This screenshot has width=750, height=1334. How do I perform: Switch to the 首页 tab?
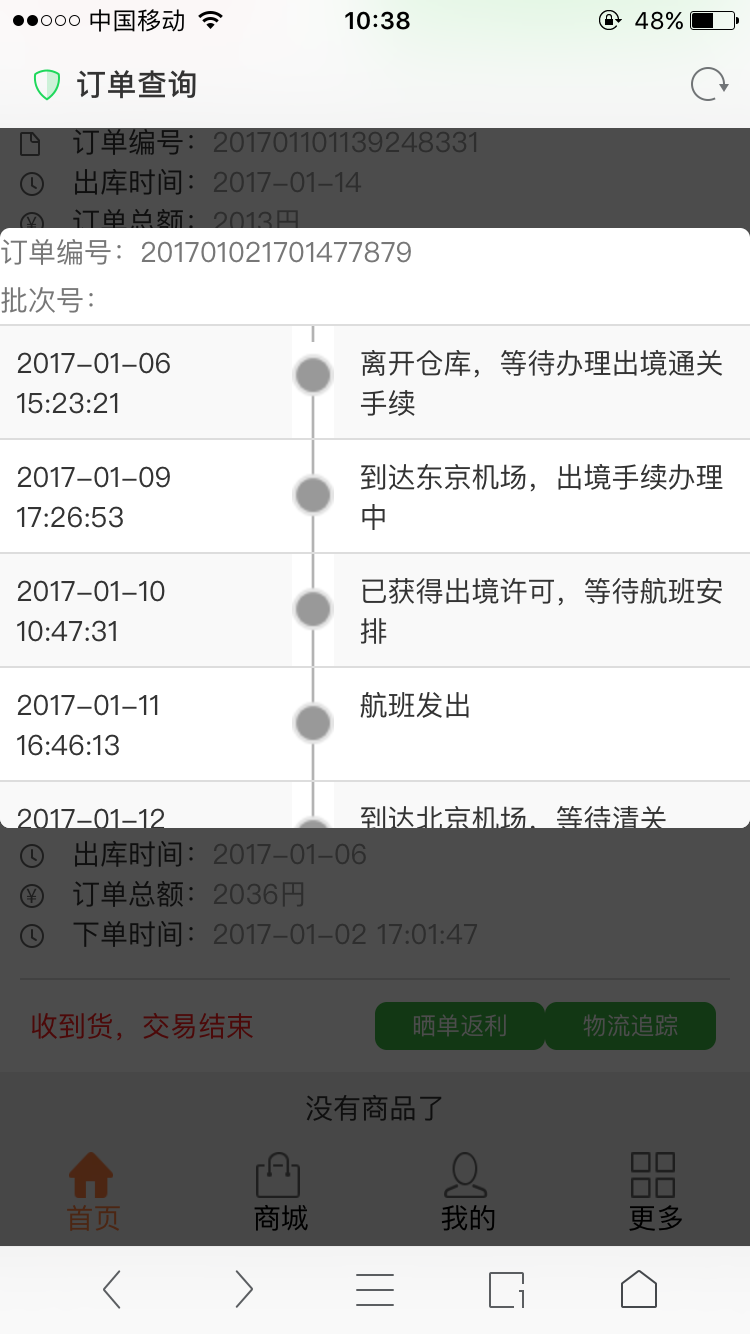pos(93,1192)
